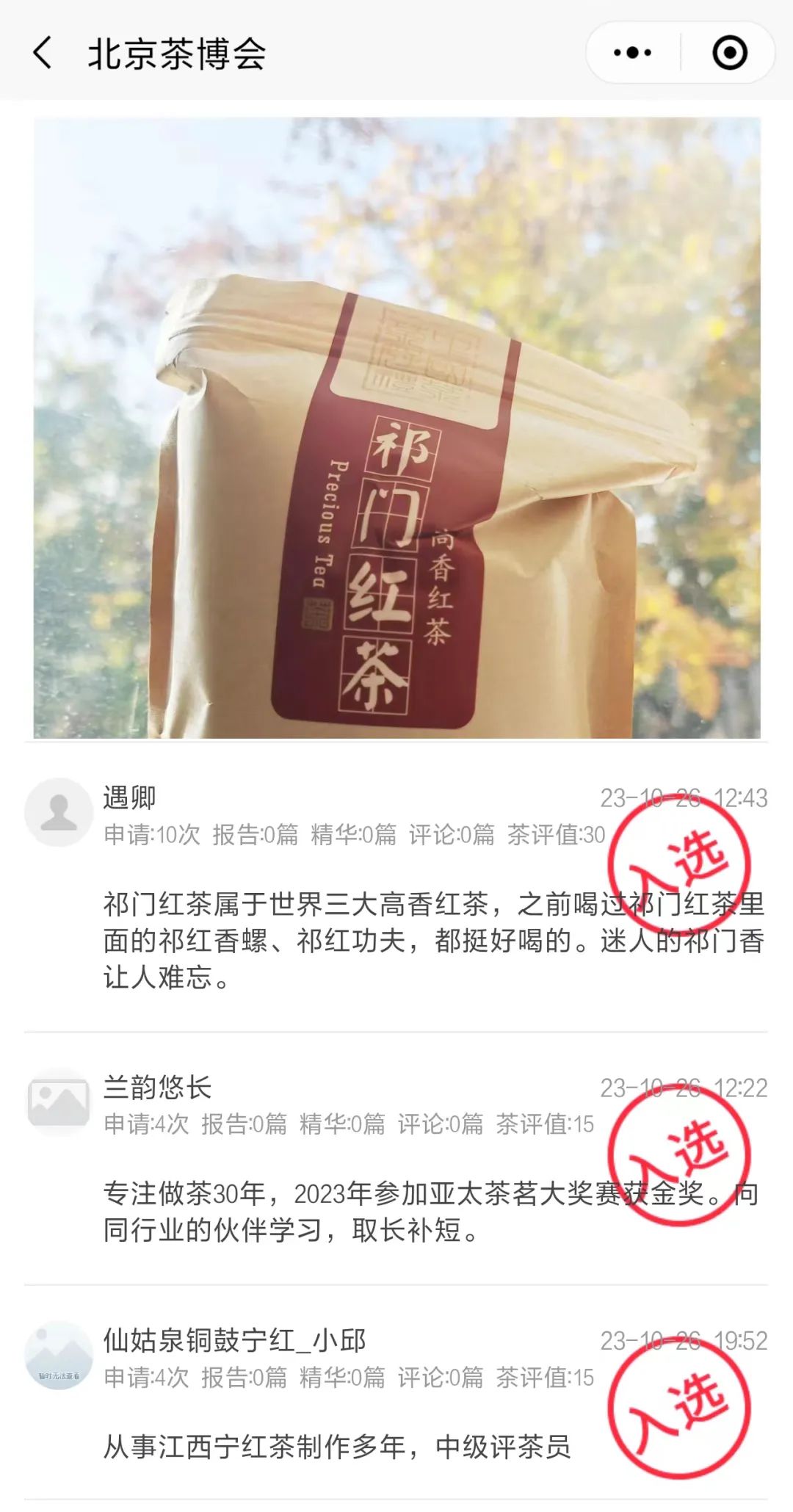Open 仙姑泉铜鼓宁红_小邱's profile avatar
This screenshot has height=1512, width=793.
[x=59, y=1356]
